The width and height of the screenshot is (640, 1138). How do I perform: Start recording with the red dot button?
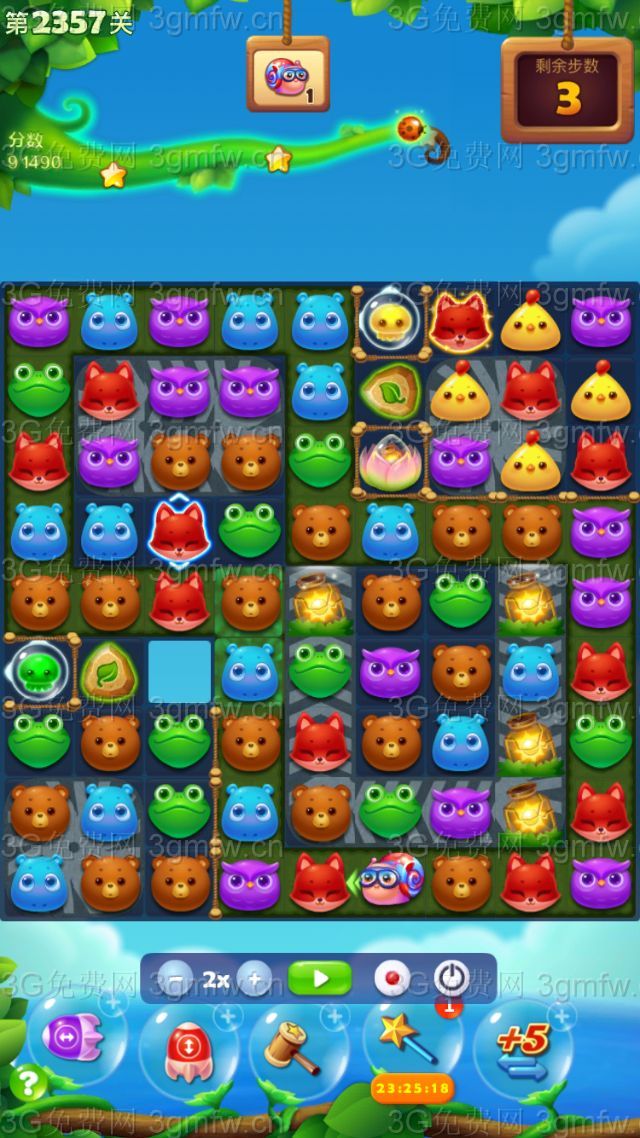click(x=392, y=978)
